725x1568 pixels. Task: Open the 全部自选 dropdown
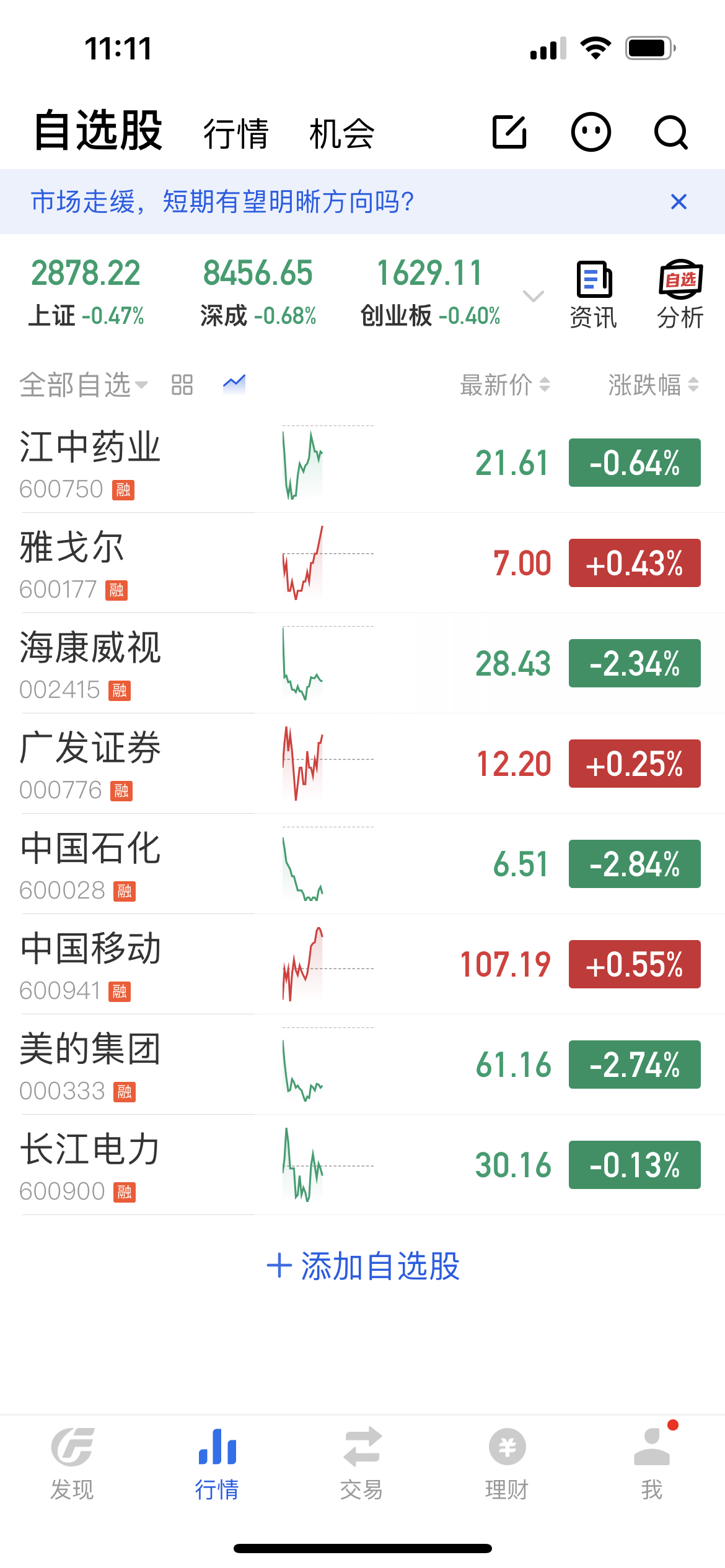pyautogui.click(x=84, y=385)
